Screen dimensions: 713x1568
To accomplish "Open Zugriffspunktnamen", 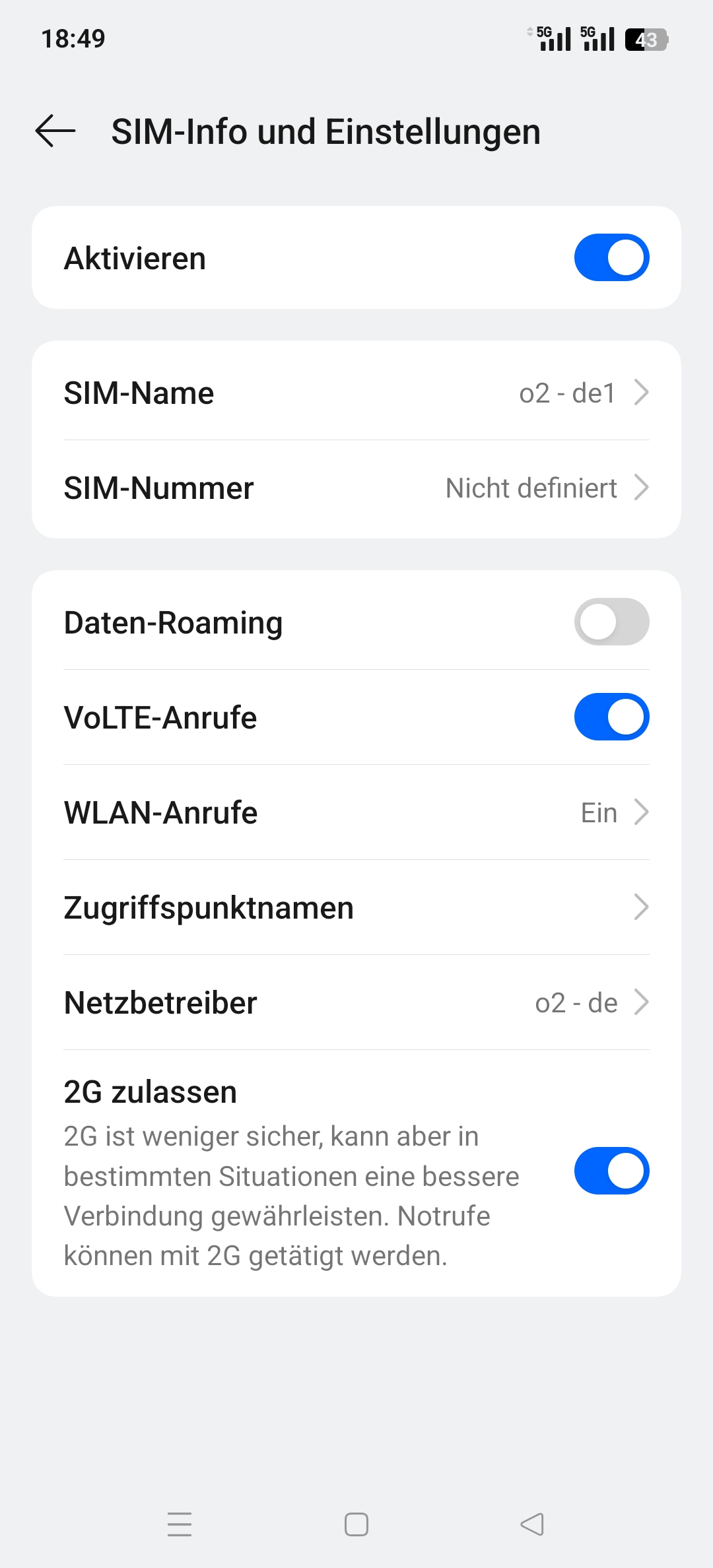I will pyautogui.click(x=356, y=907).
